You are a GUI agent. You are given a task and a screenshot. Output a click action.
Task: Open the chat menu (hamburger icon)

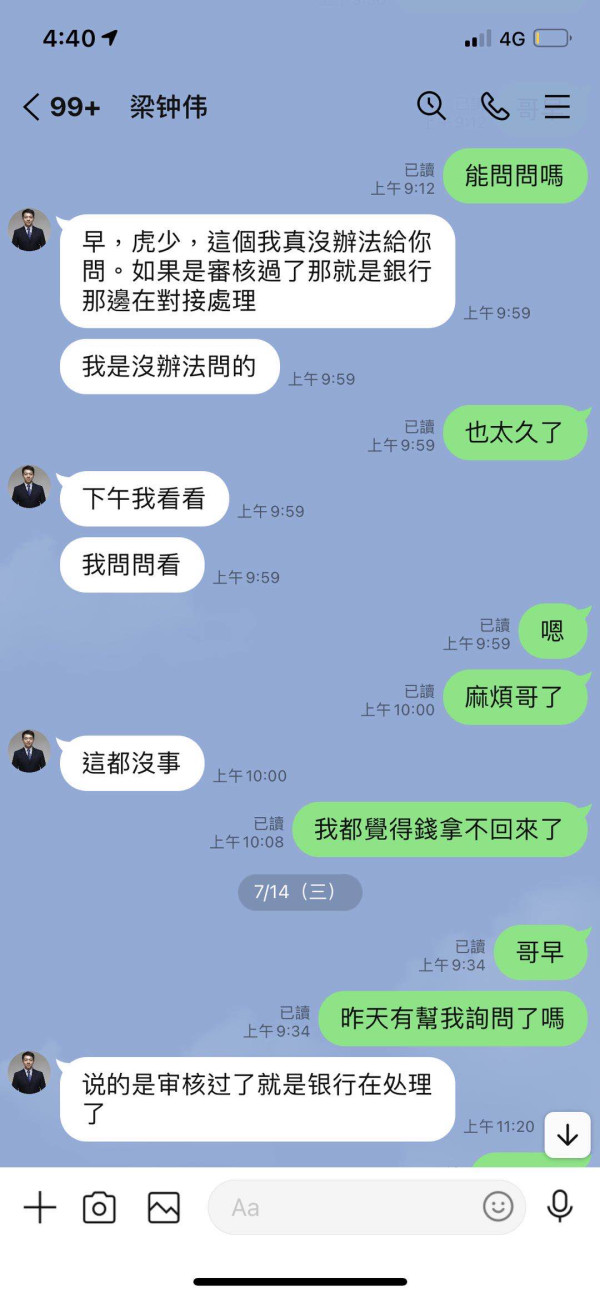coord(557,107)
